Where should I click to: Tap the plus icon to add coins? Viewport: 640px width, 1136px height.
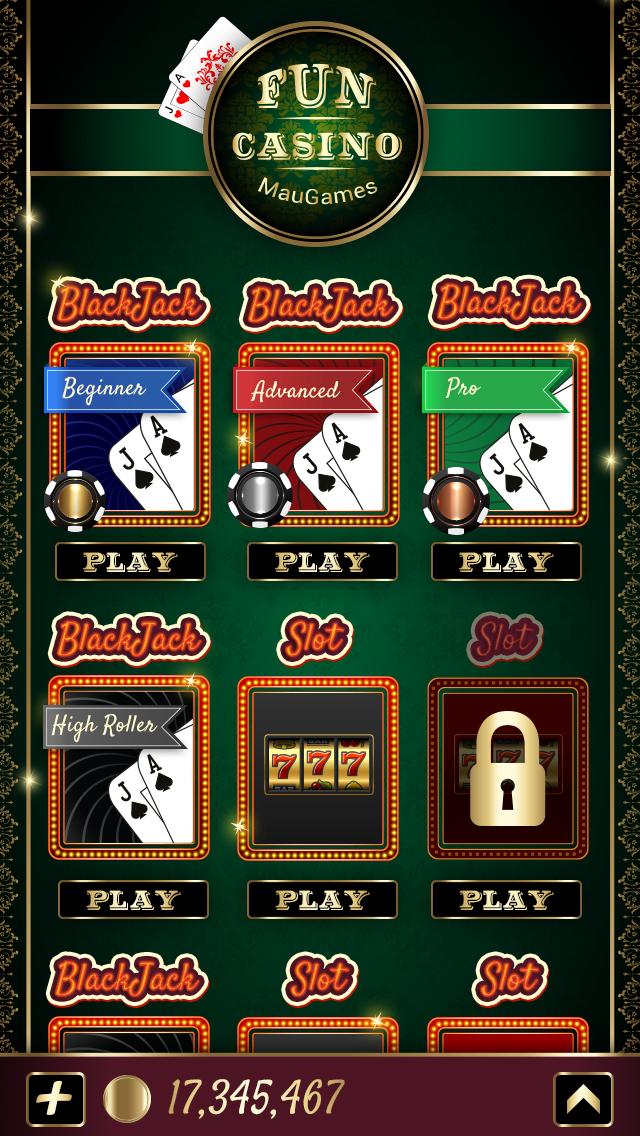click(x=56, y=1098)
